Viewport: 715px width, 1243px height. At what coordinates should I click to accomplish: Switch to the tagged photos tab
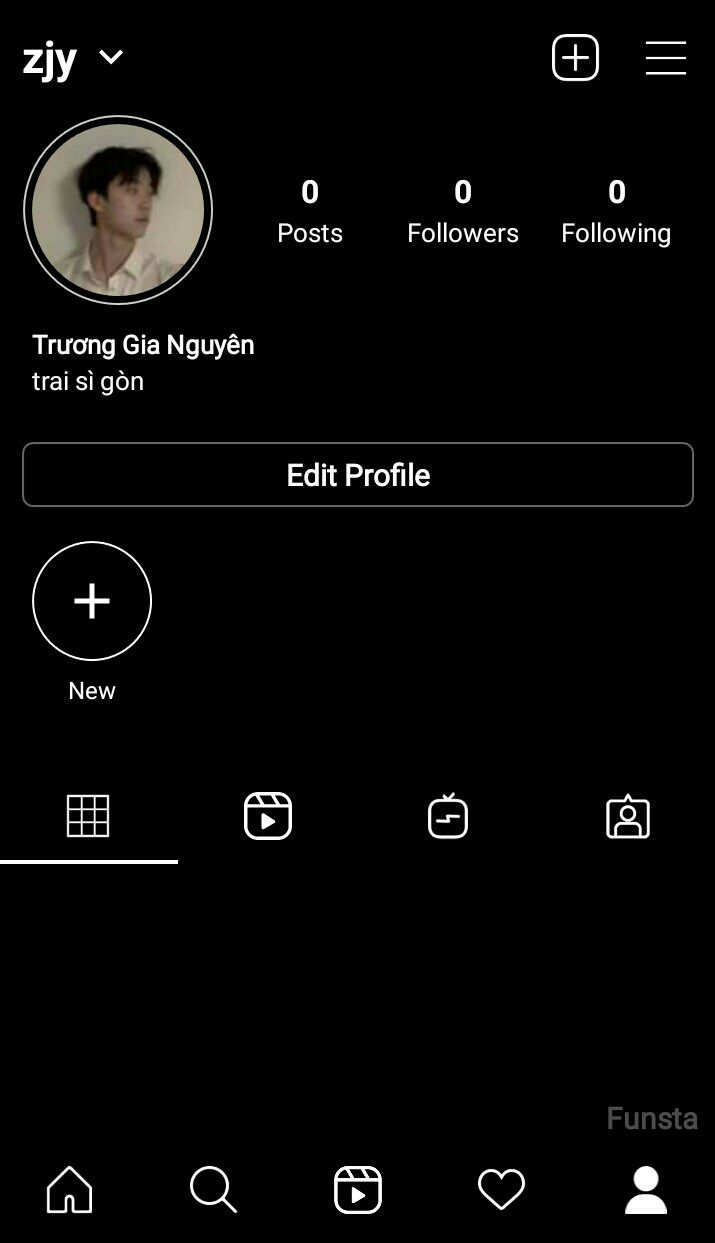pos(627,817)
